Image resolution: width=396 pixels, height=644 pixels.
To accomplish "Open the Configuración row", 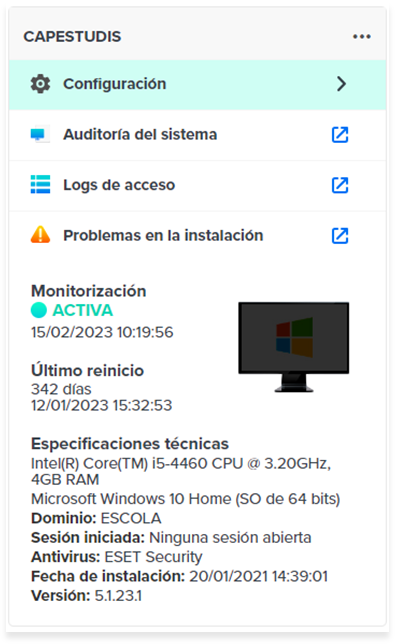I will point(198,84).
